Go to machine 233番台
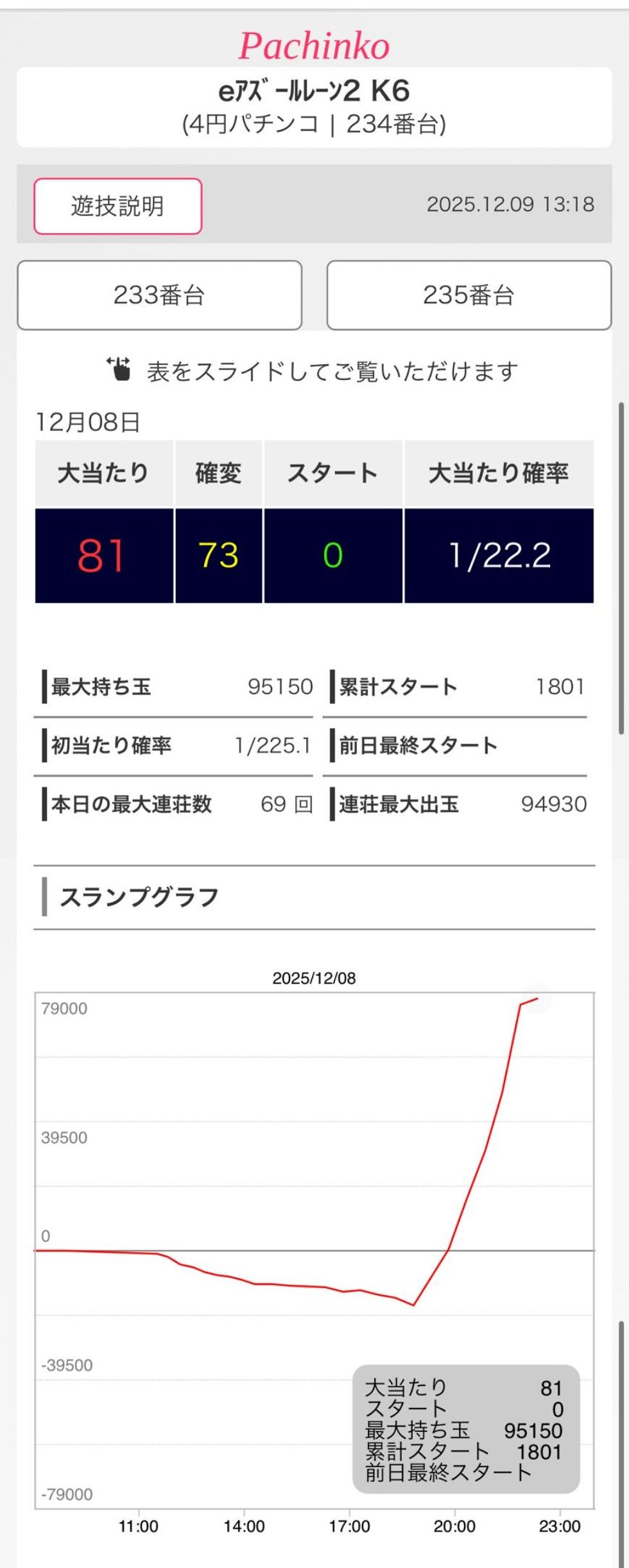 (x=159, y=295)
